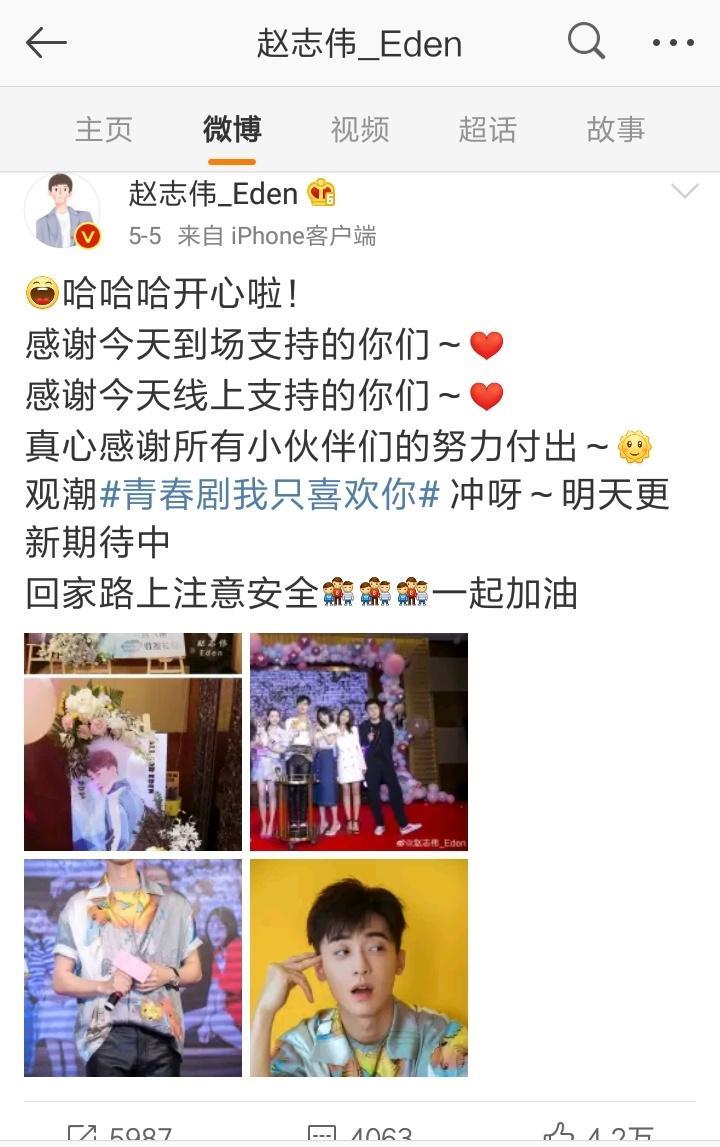The image size is (720, 1147).
Task: View the photo with pink microphone
Action: click(133, 968)
